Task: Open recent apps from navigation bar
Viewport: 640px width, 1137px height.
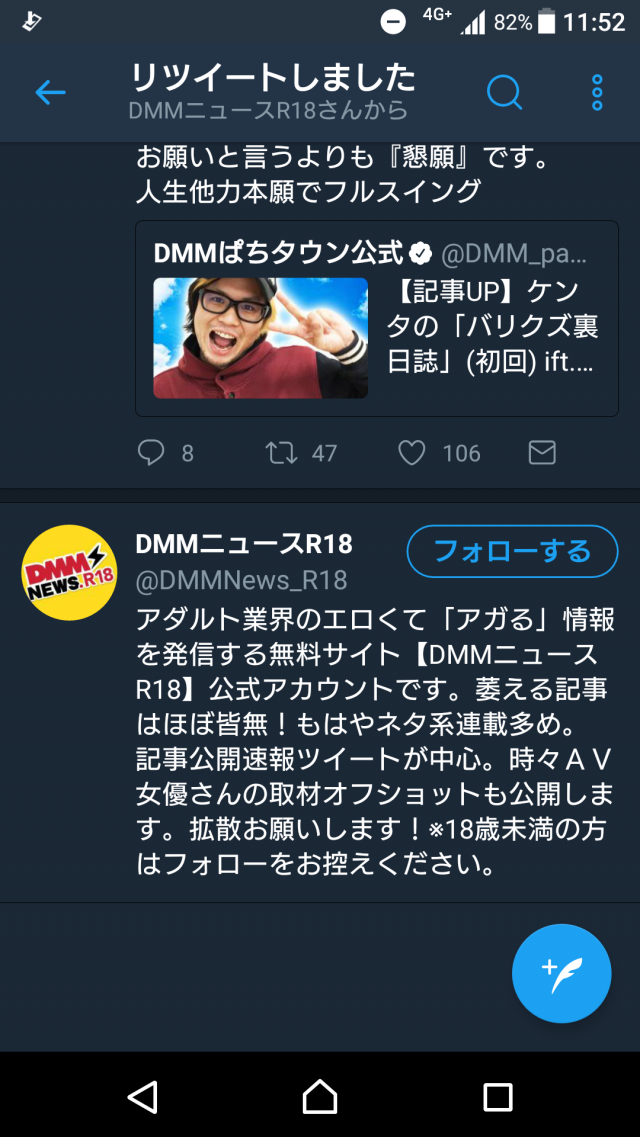Action: [x=497, y=1096]
